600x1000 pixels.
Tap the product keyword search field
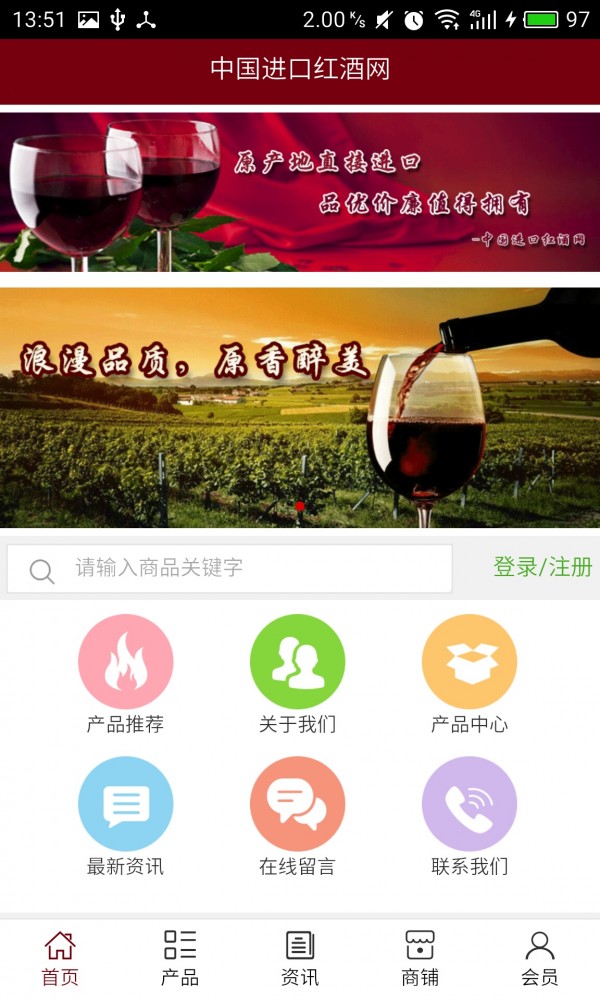click(x=250, y=568)
